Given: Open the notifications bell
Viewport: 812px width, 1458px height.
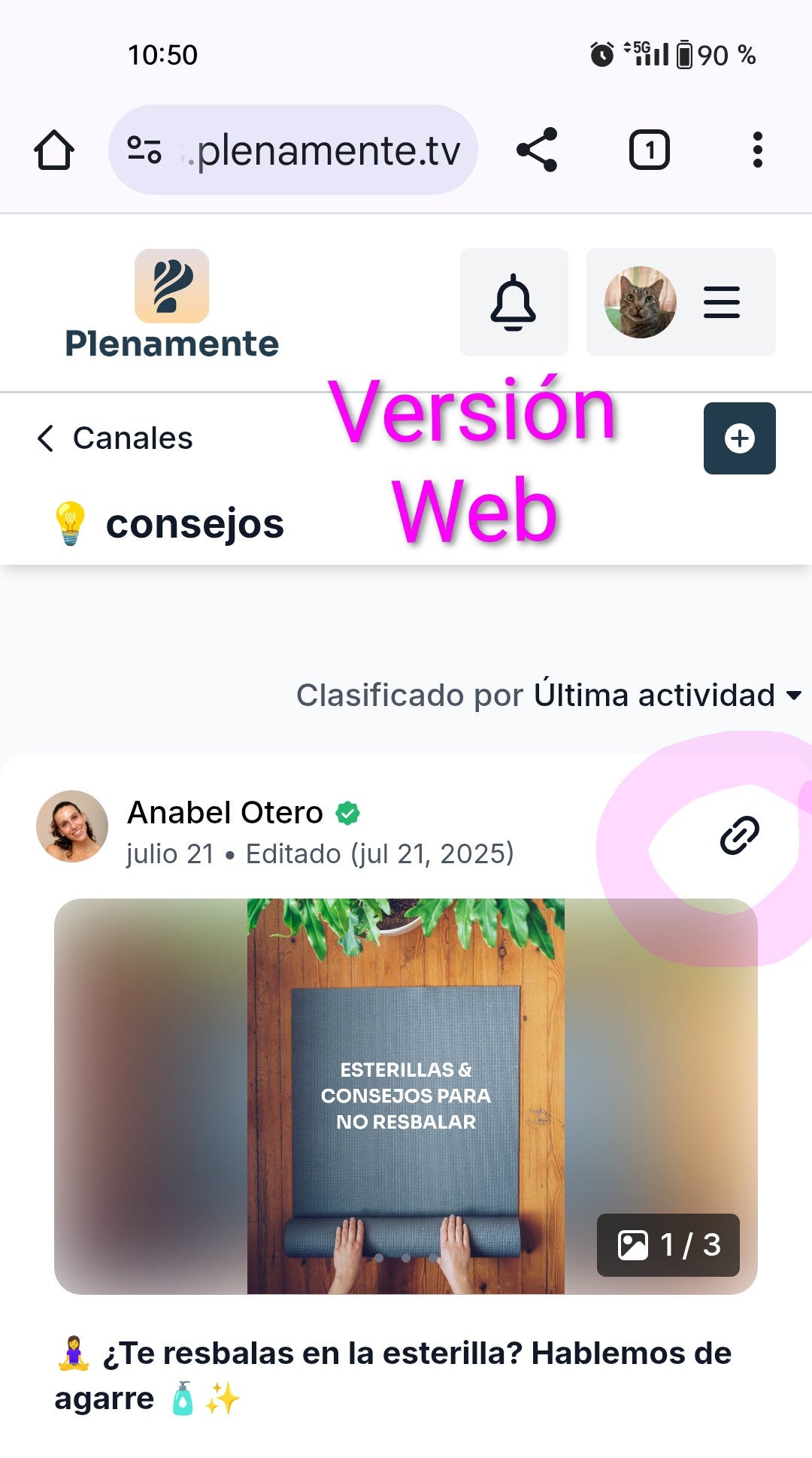Looking at the screenshot, I should (514, 302).
